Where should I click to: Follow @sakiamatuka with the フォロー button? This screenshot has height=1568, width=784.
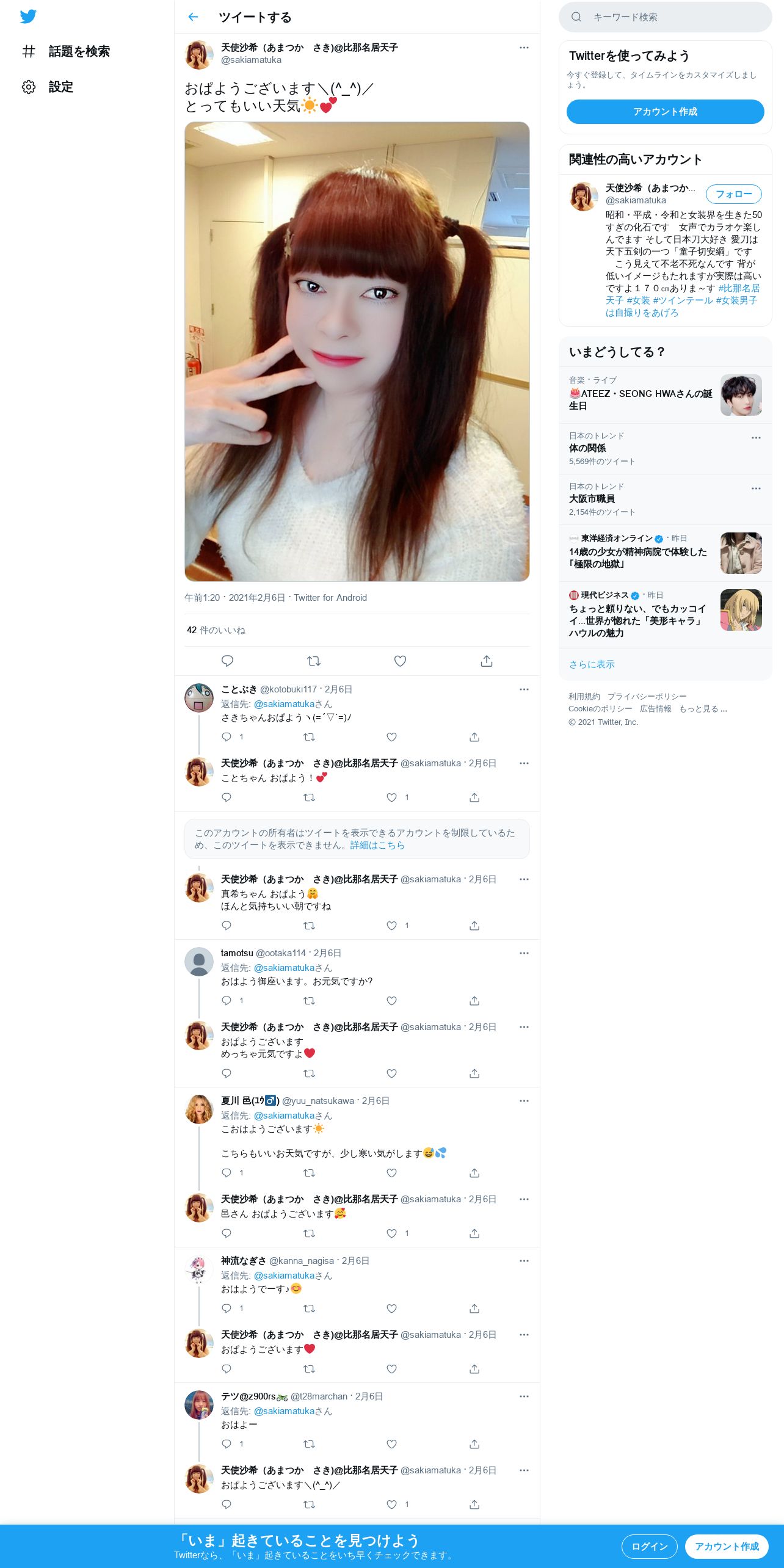tap(733, 194)
